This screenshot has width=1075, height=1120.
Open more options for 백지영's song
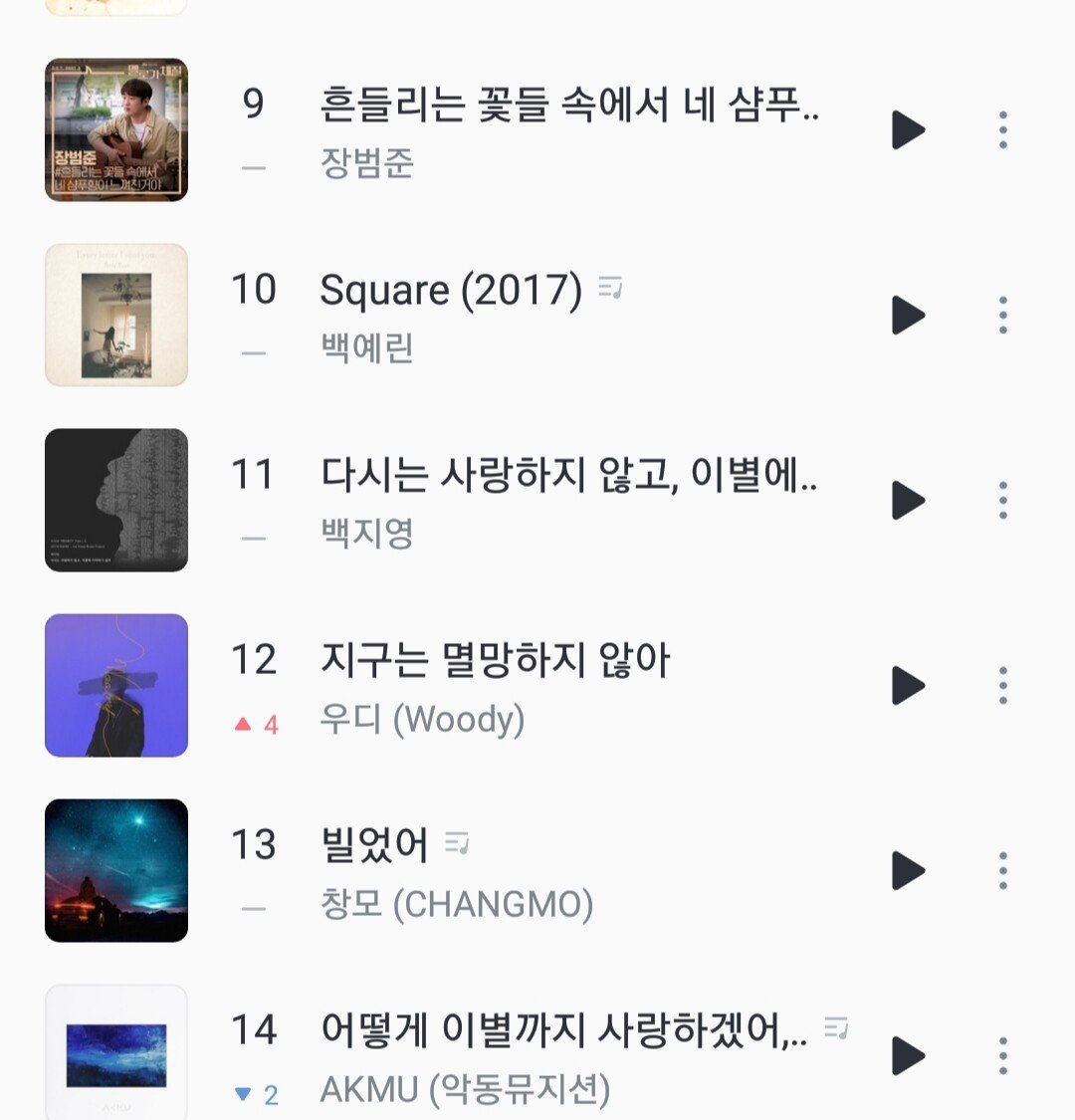tap(1002, 501)
